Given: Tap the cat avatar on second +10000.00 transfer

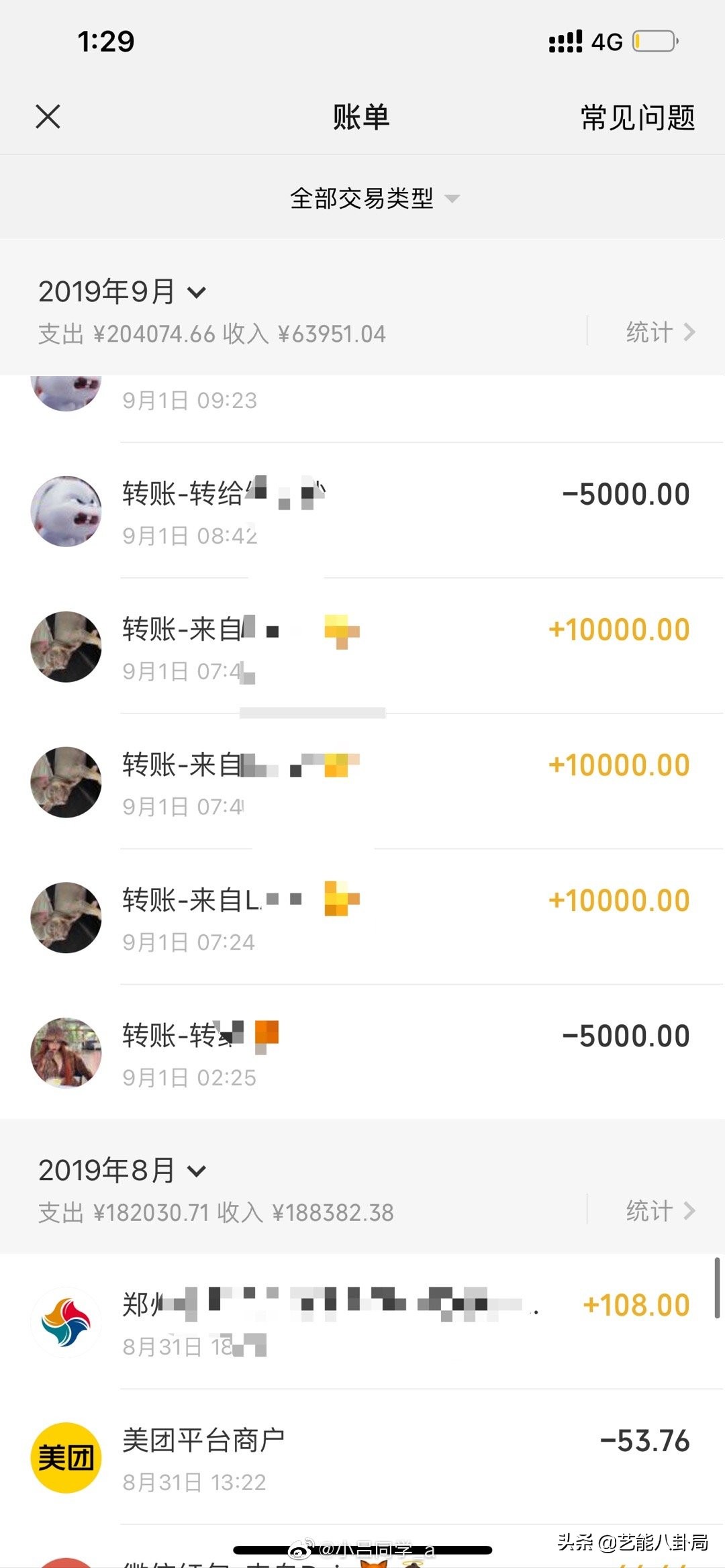Looking at the screenshot, I should point(65,782).
